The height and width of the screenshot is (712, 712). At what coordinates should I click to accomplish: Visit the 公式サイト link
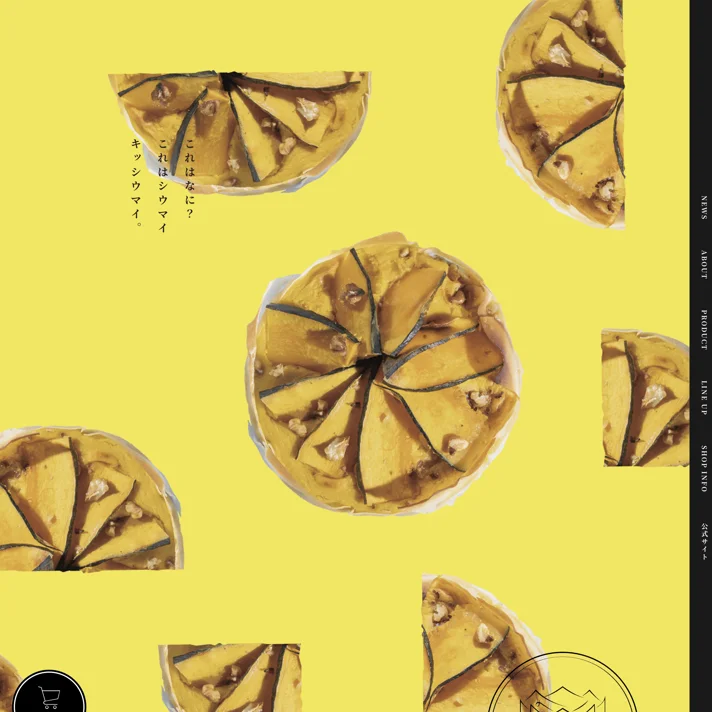(x=703, y=541)
